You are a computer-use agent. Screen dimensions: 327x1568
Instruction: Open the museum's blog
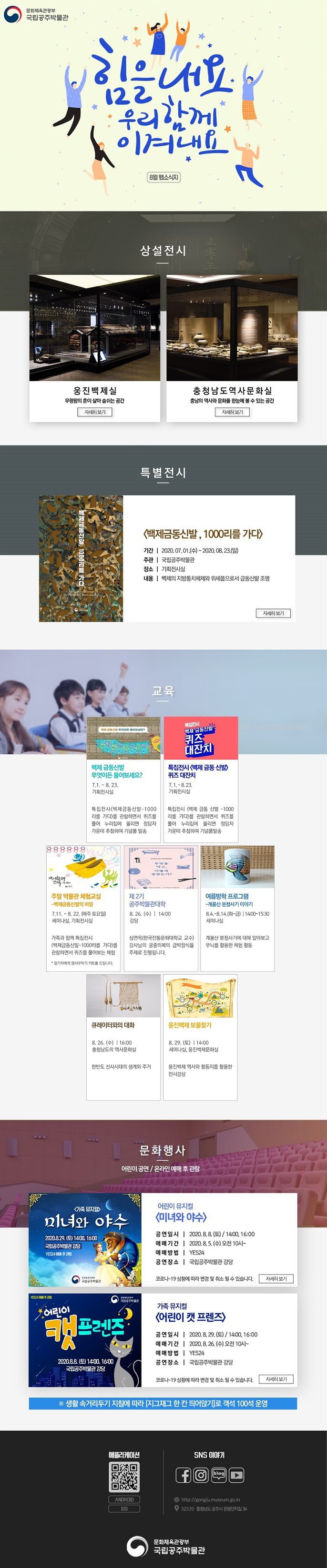219,1475
